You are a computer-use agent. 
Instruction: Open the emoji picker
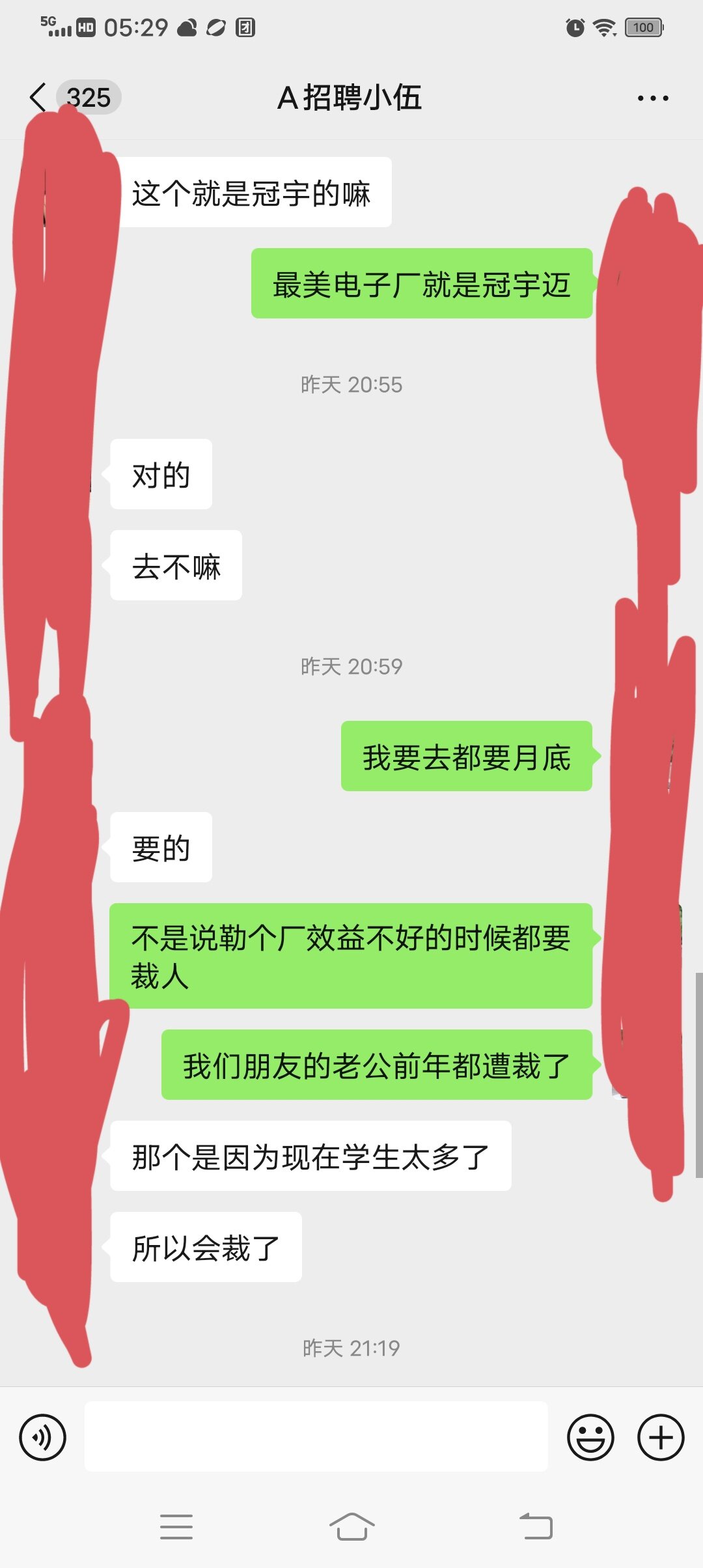590,1437
